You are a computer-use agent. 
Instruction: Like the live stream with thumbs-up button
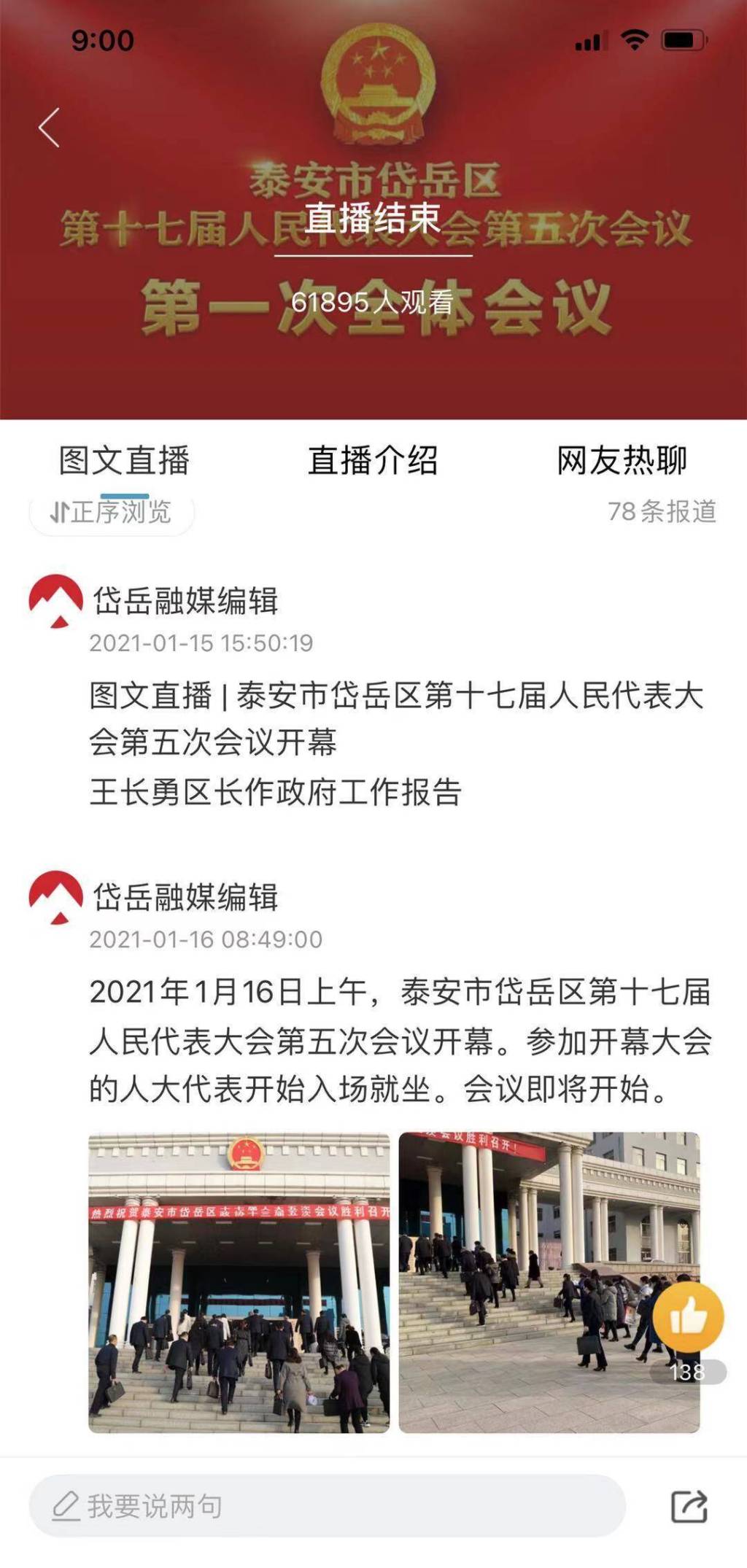[688, 1317]
